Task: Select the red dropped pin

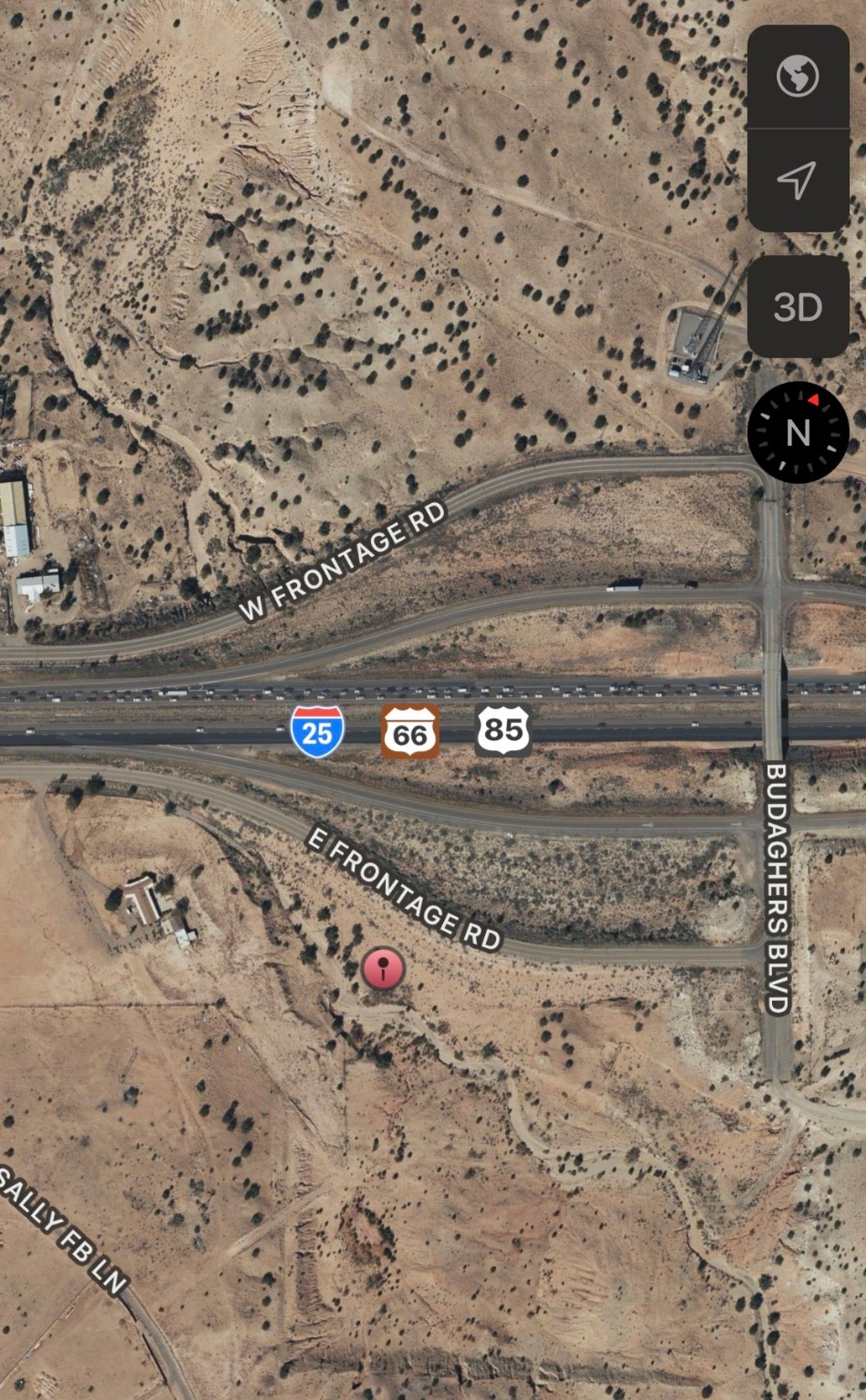Action: 383,968
